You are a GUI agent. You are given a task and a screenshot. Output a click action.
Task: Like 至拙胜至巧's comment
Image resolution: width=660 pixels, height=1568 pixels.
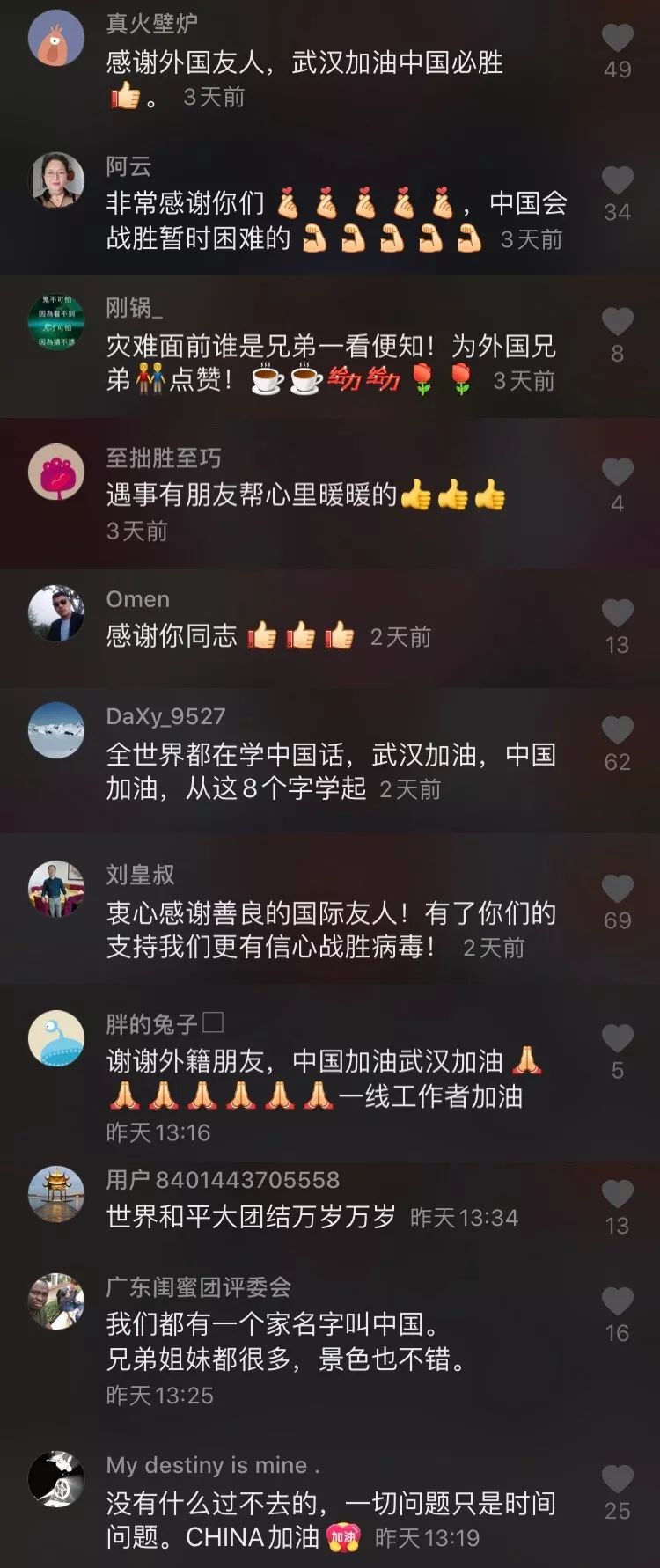point(617,473)
